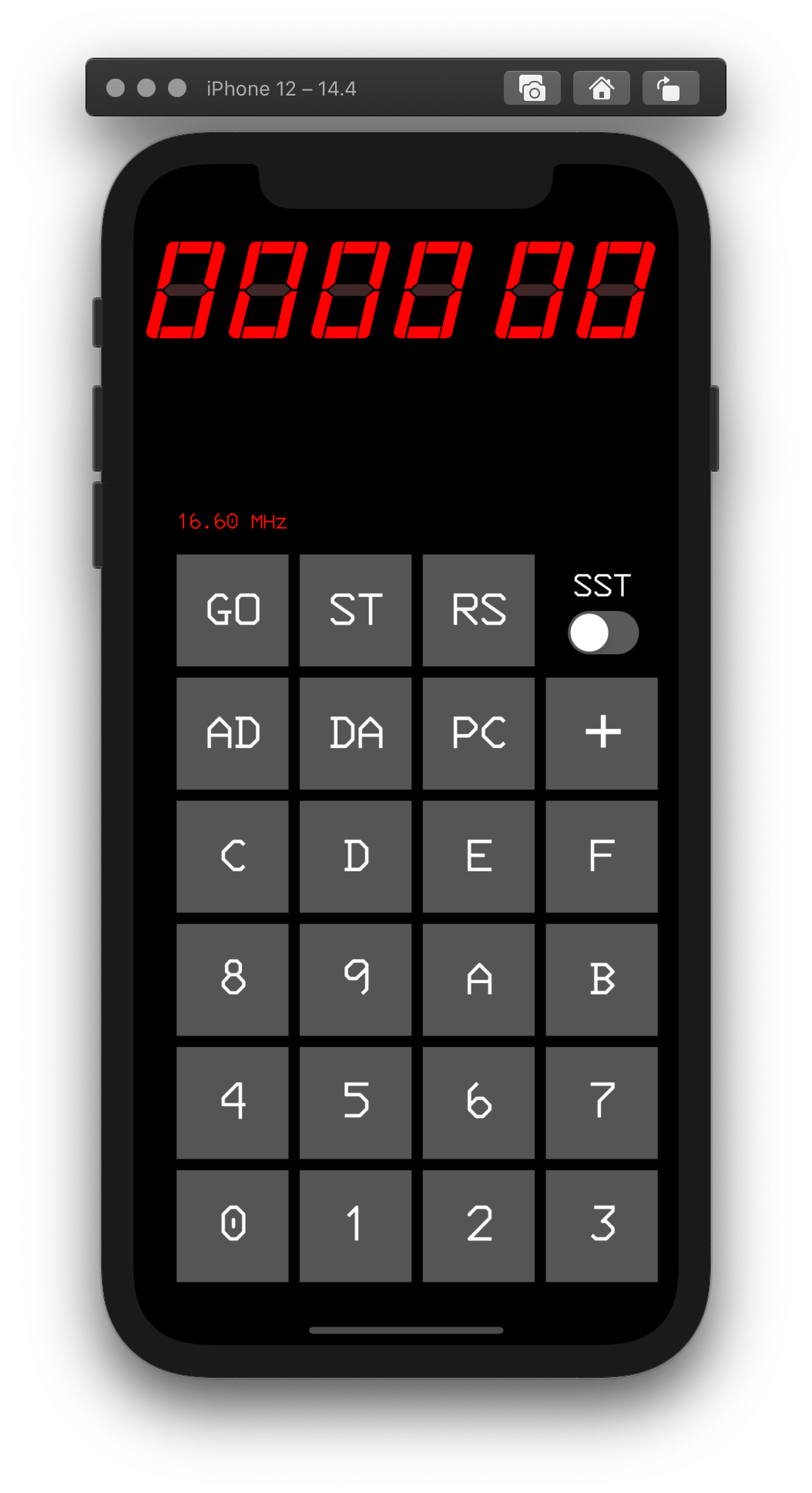This screenshot has width=812, height=1493.
Task: Hit the ST stop key
Action: pos(355,610)
